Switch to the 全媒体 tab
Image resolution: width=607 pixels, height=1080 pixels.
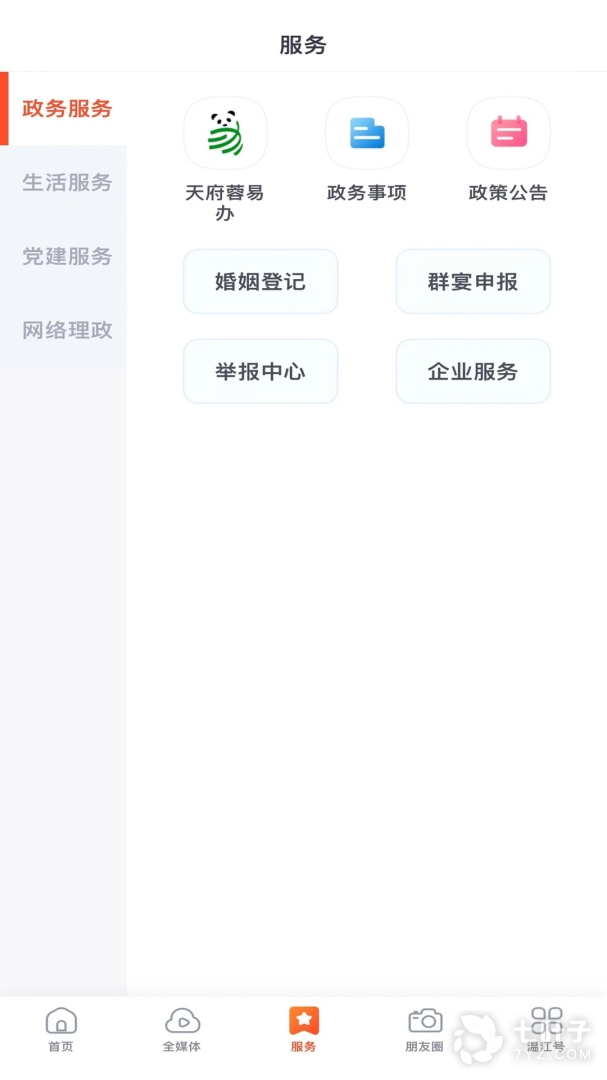(182, 1029)
